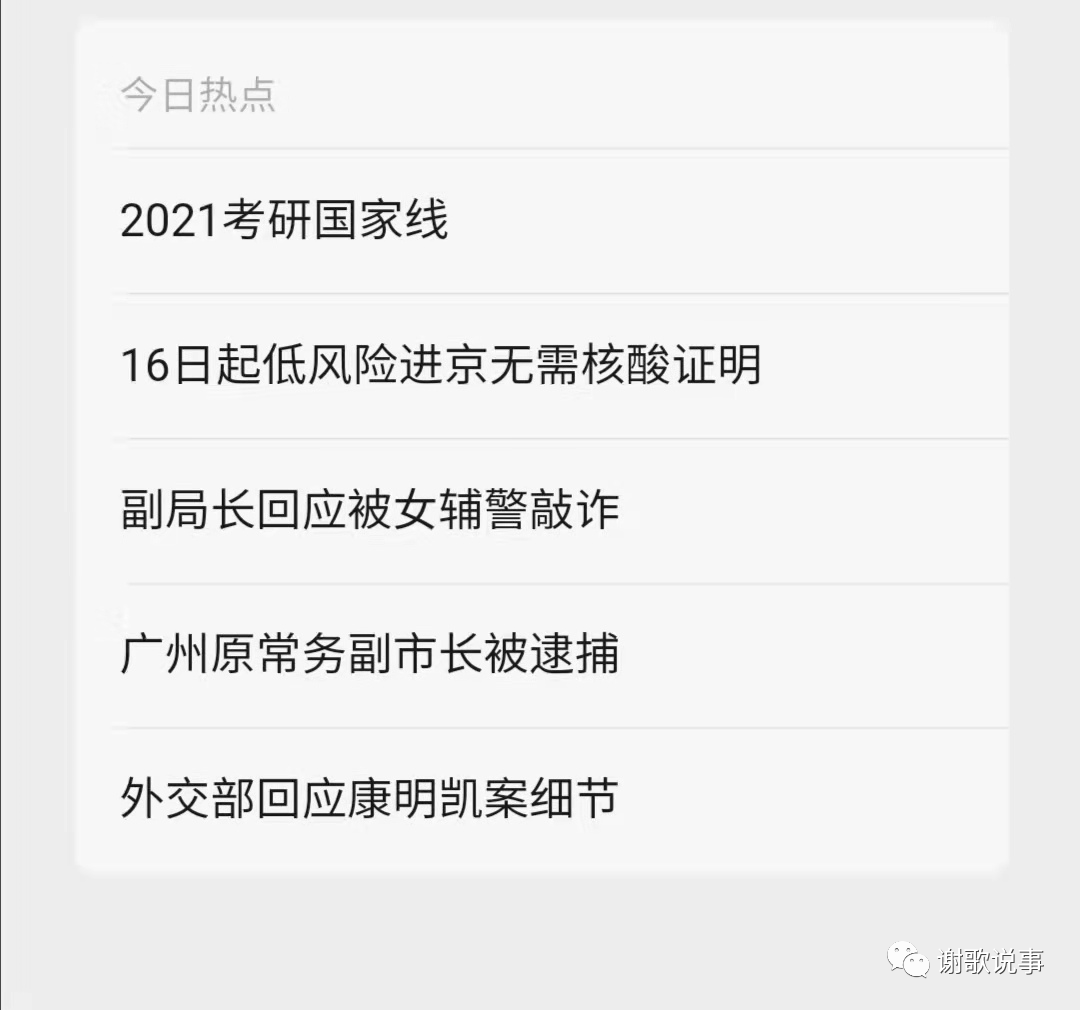Tap the 广州原常务副市长被逮捕 headline
The width and height of the screenshot is (1080, 1010).
[370, 654]
